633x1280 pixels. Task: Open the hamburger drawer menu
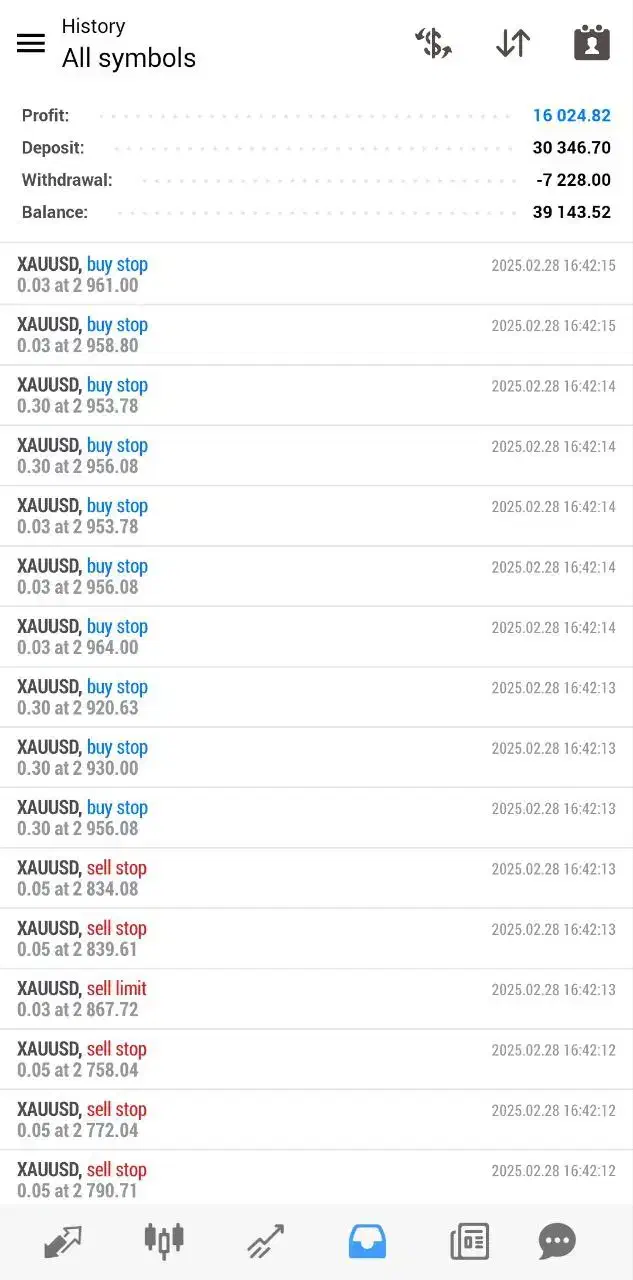click(31, 43)
